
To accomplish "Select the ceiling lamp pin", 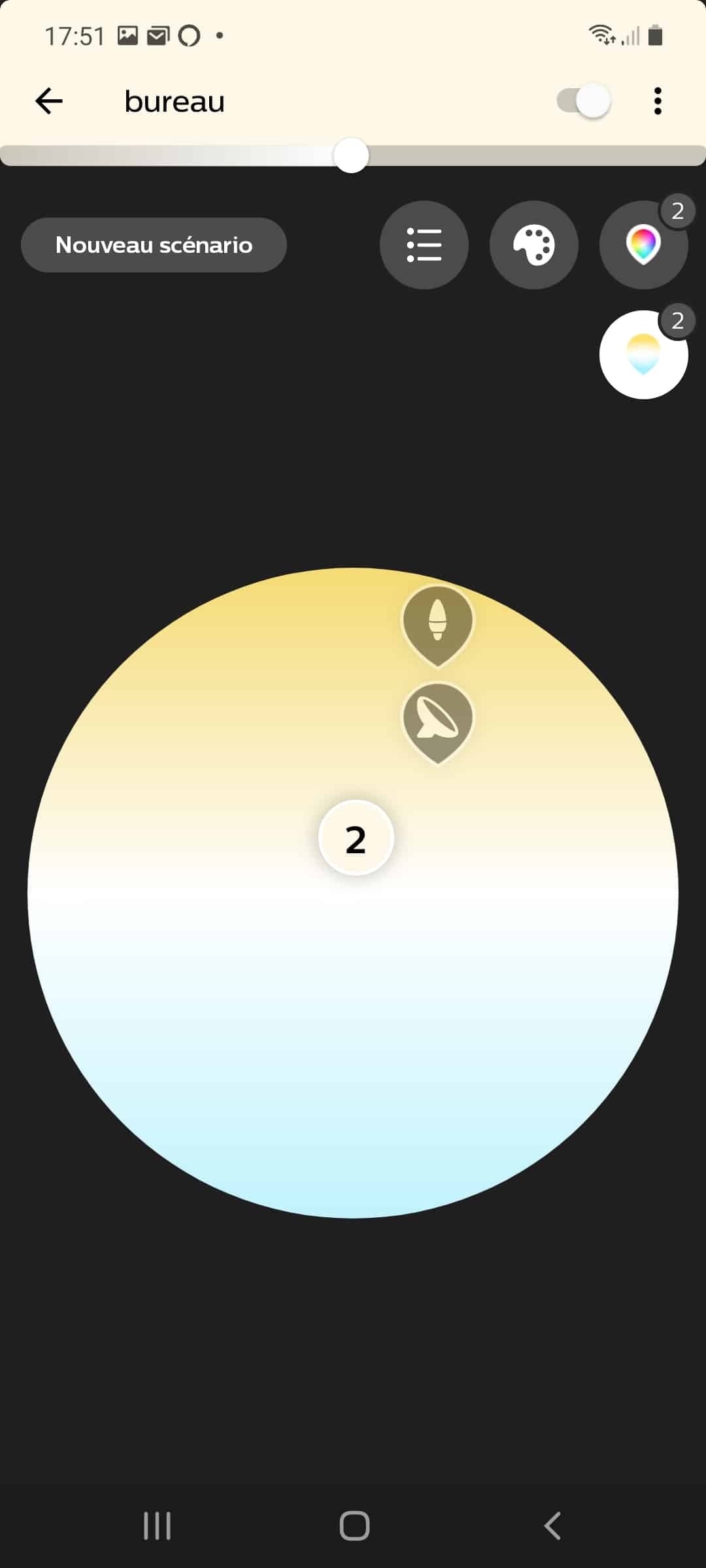I will point(437,722).
